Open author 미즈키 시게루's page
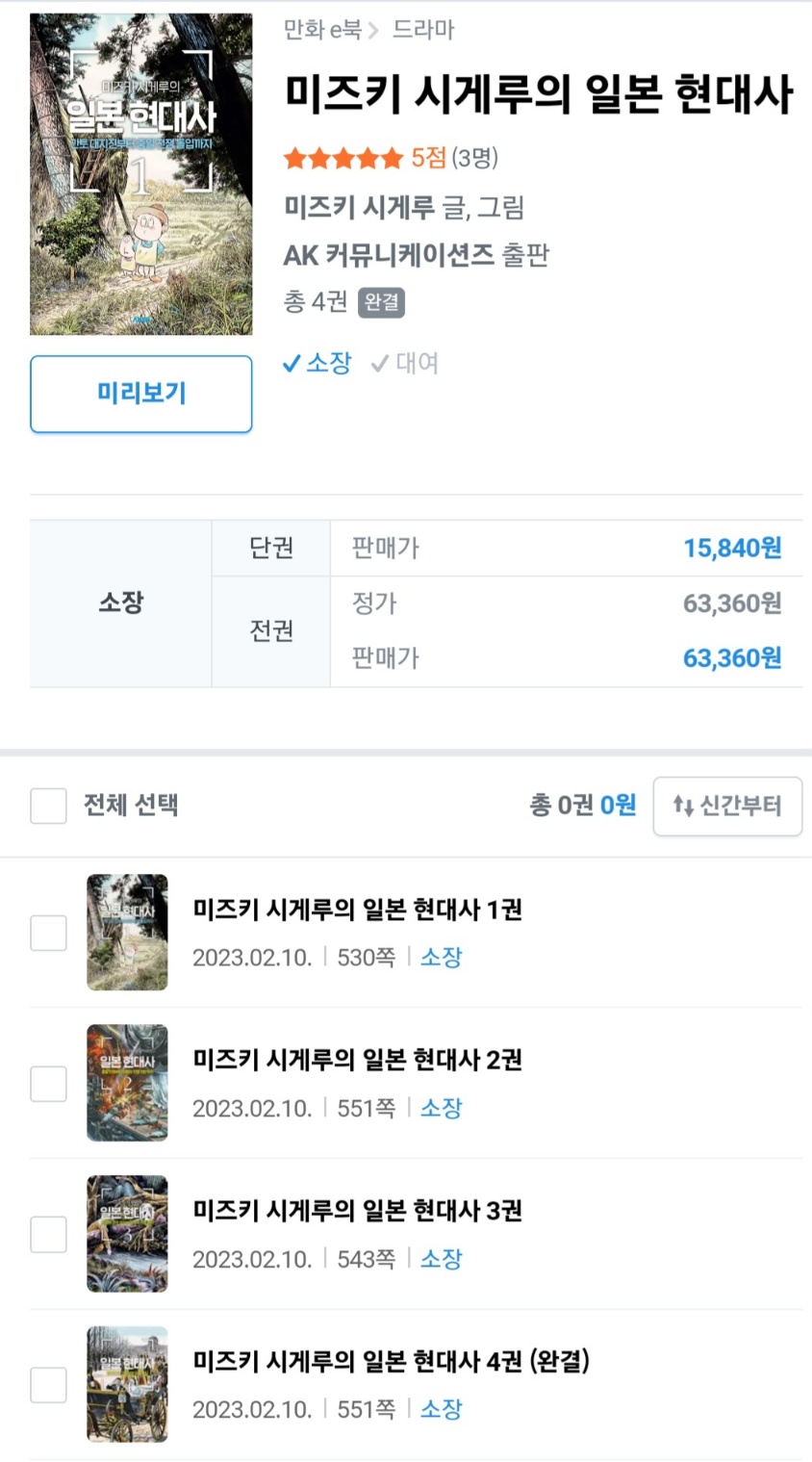The image size is (812, 1462). tap(359, 207)
